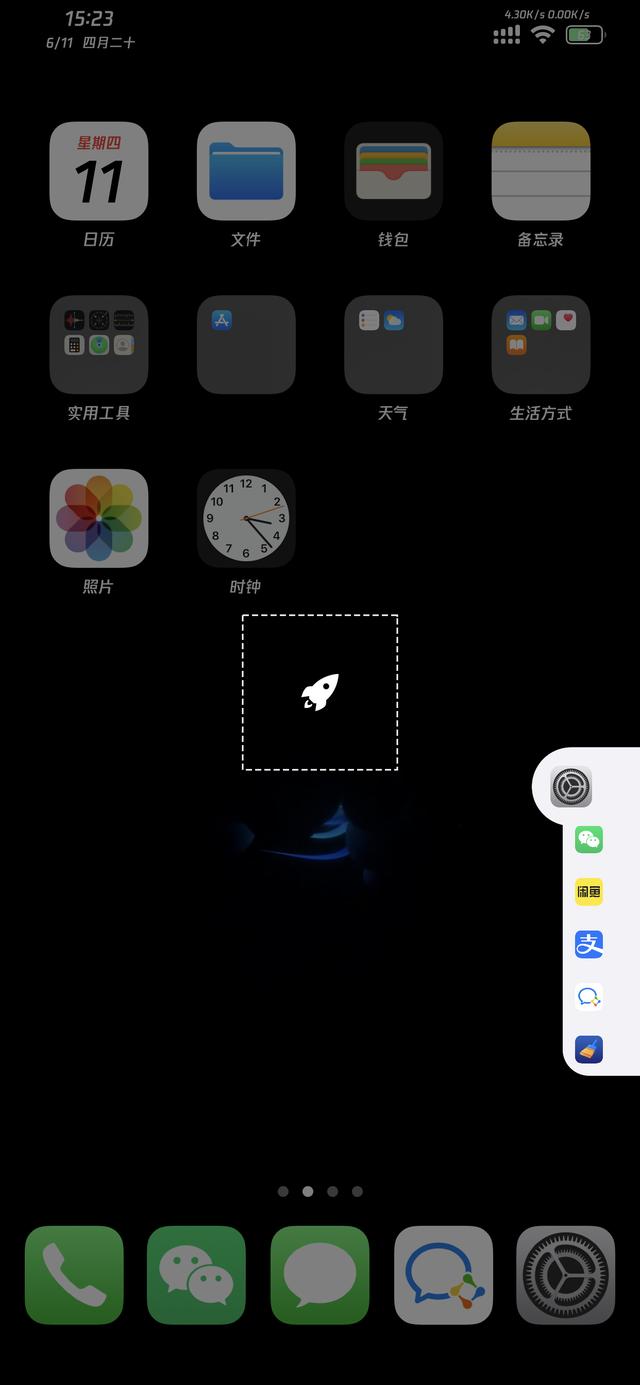Launch the 时钟 clock app
This screenshot has width=640, height=1385.
click(x=246, y=518)
